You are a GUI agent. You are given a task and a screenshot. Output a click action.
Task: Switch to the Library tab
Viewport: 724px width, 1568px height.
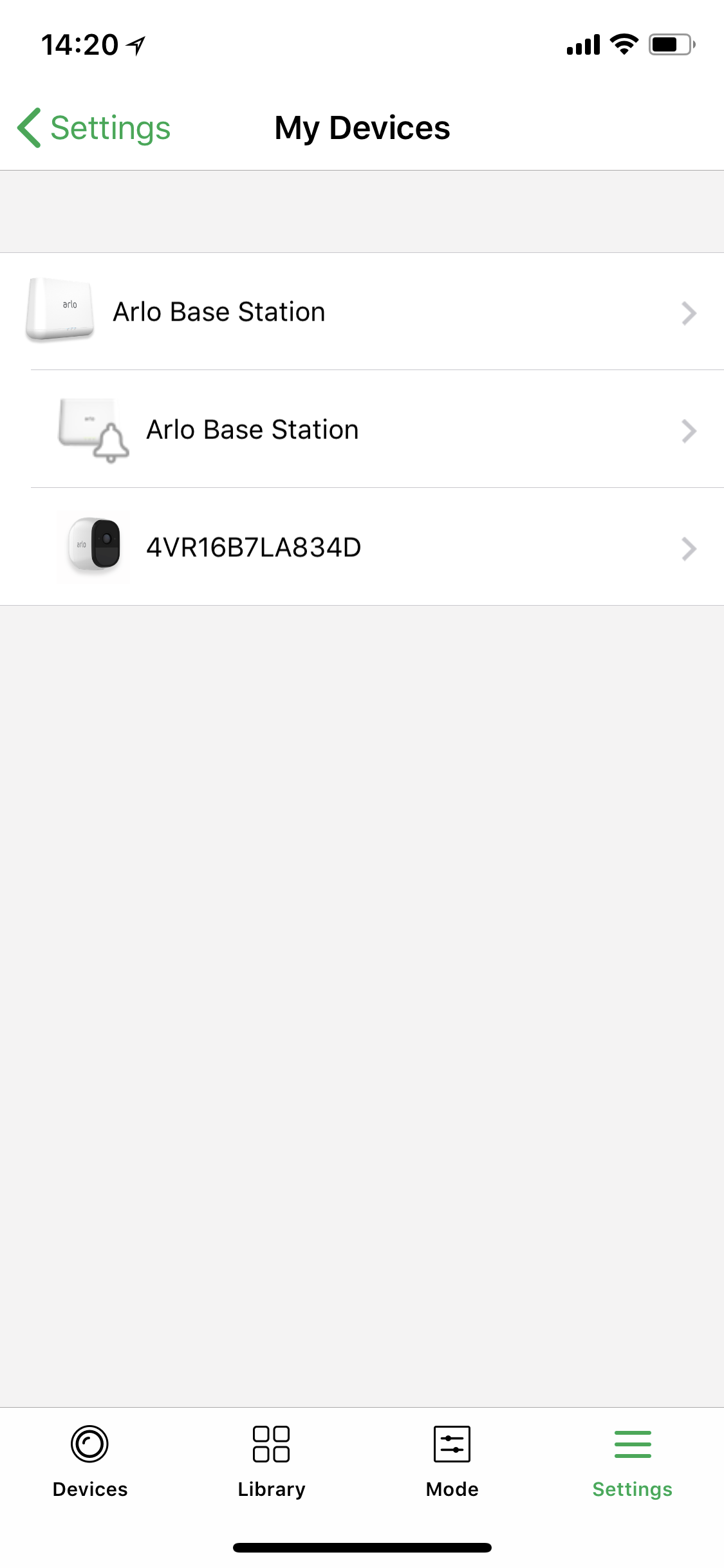272,1462
